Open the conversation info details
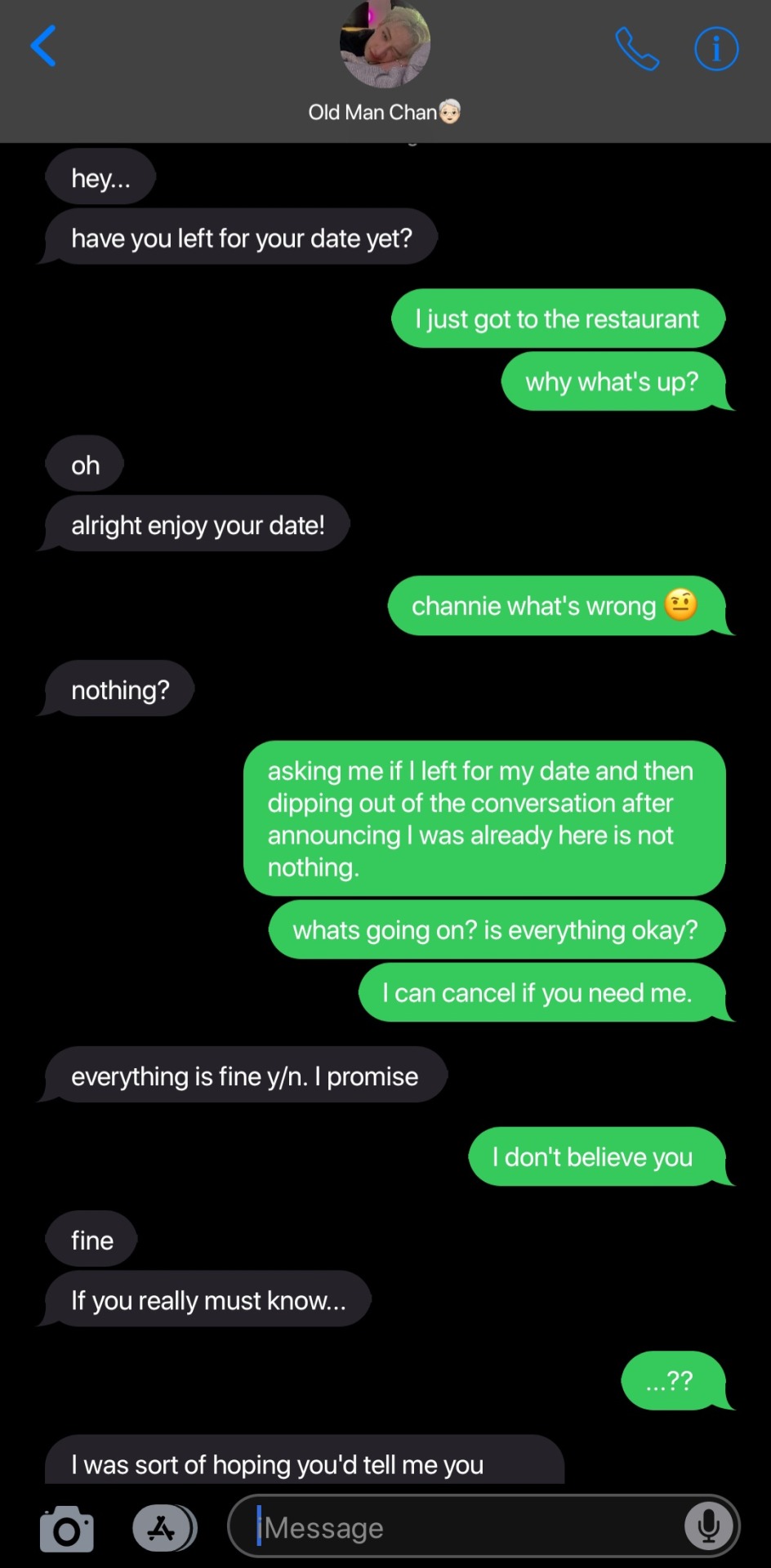Screen dimensions: 771x1568 (716, 49)
